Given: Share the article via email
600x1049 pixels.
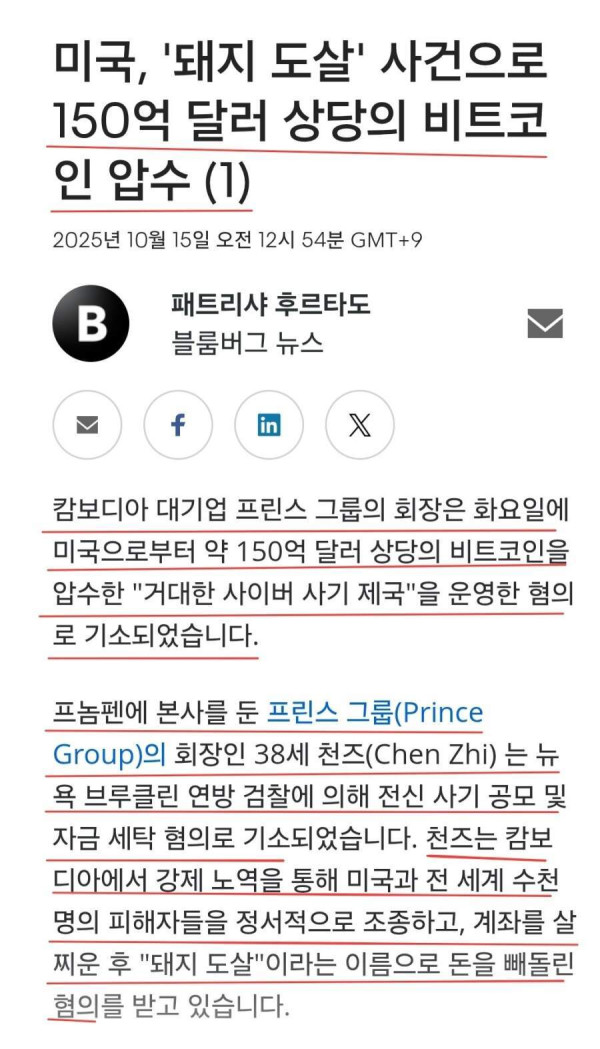Looking at the screenshot, I should pyautogui.click(x=88, y=424).
